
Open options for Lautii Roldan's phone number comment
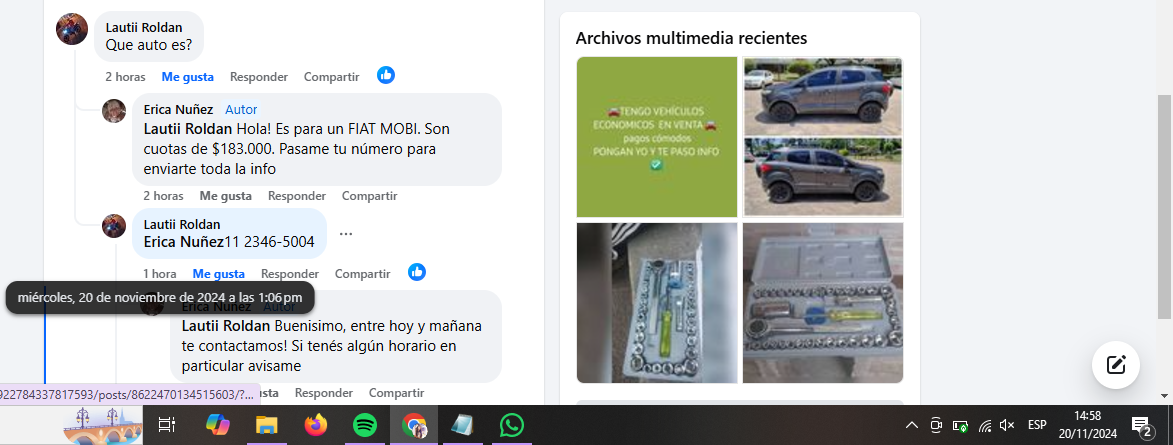346,234
